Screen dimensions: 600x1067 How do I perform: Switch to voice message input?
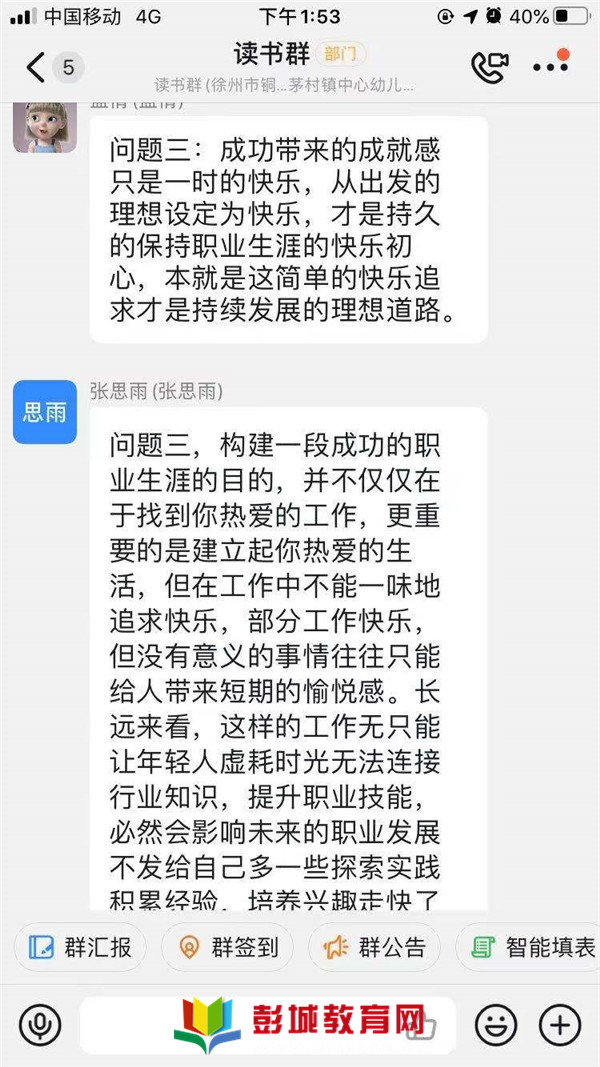40,1025
